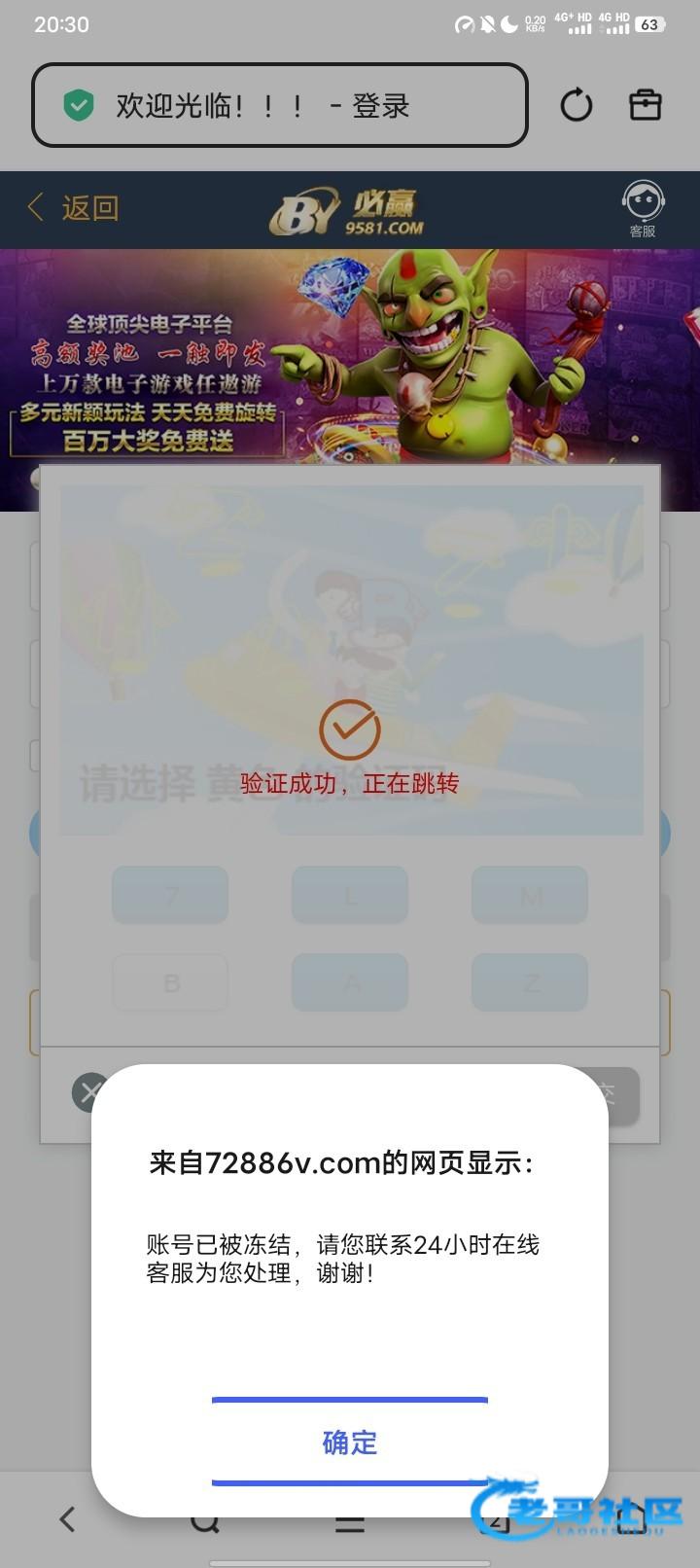700x1568 pixels.
Task: Open the browser toolbox icon
Action: [x=645, y=104]
